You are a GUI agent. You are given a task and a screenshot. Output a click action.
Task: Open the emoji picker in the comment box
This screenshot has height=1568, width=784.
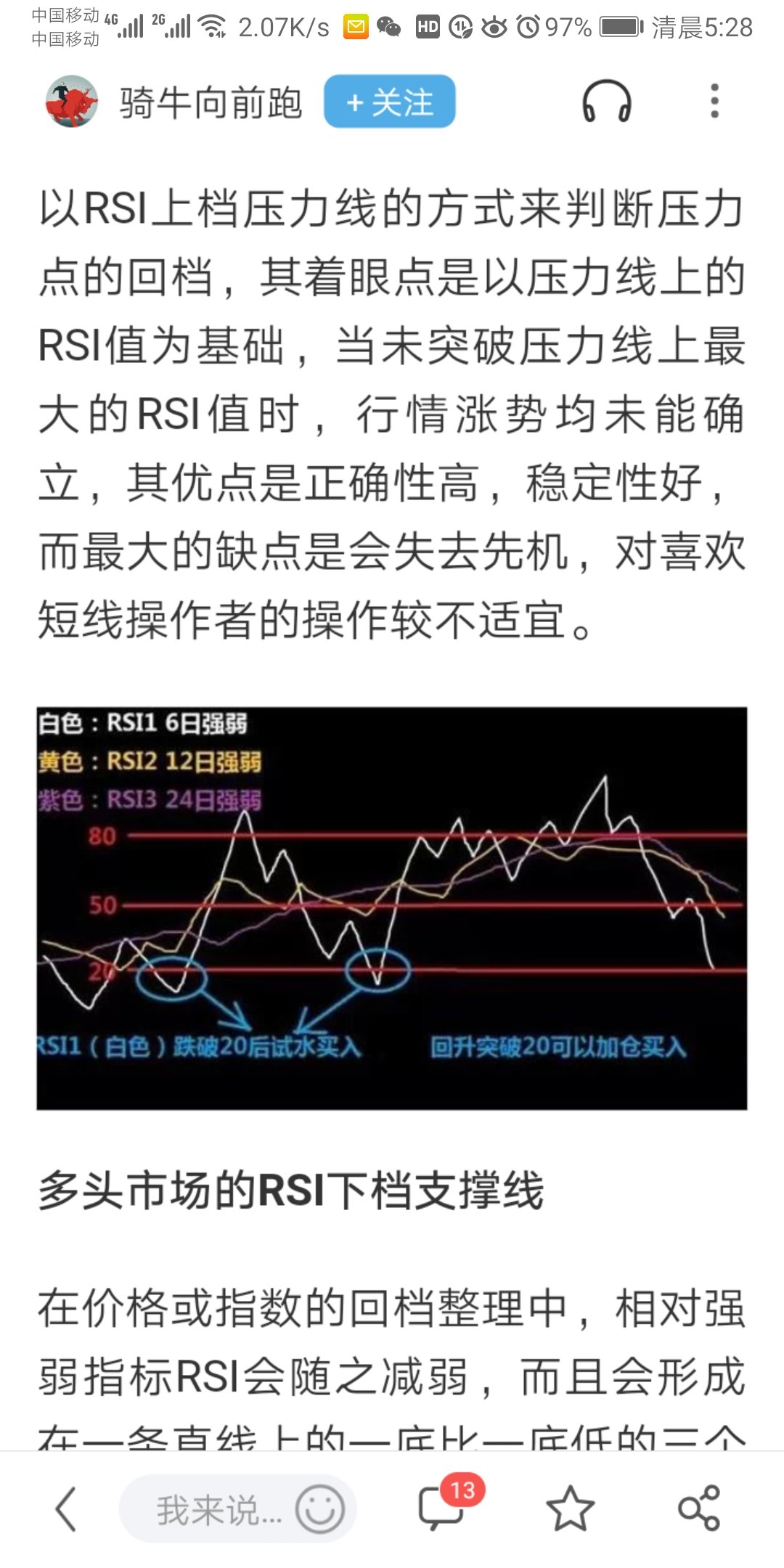pos(319,1510)
